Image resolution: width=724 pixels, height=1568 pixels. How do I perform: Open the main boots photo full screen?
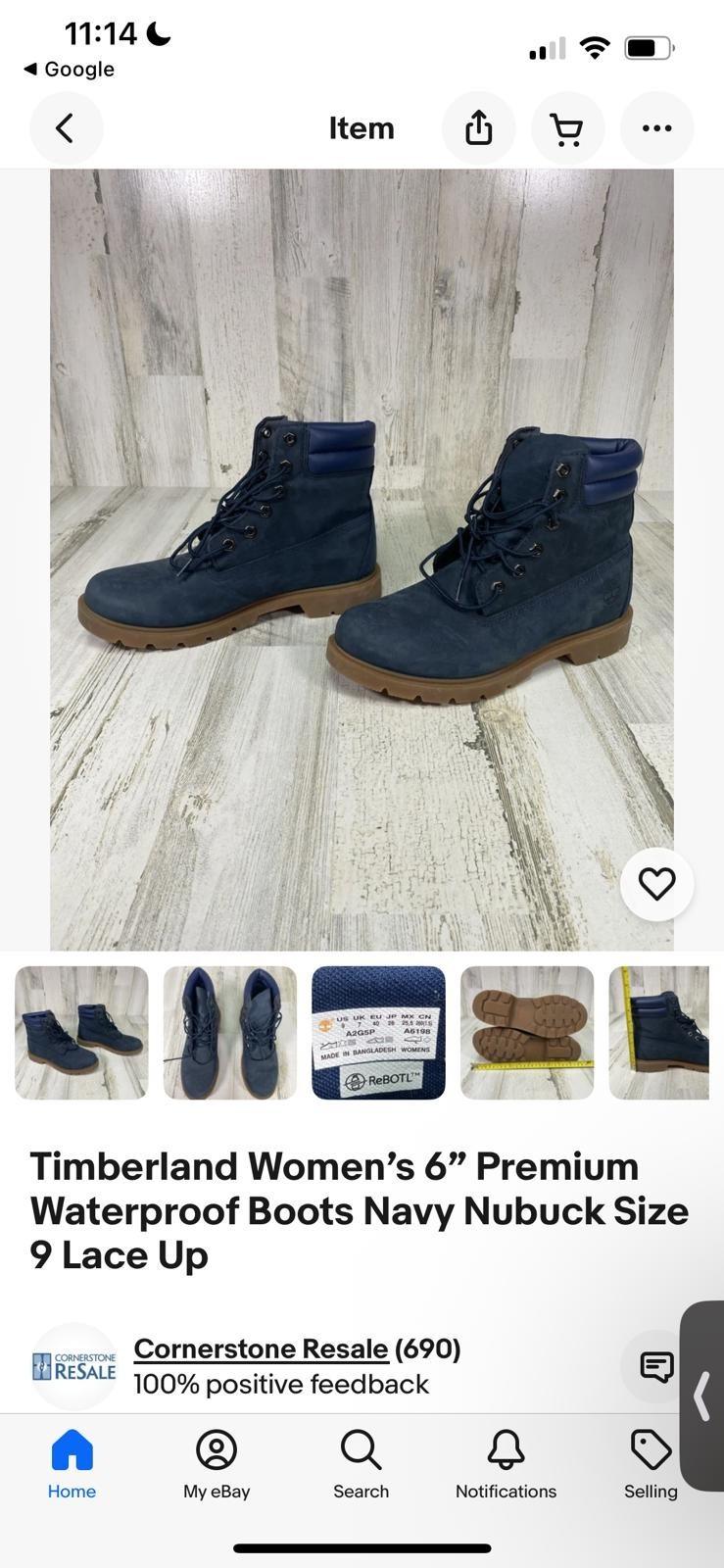[362, 559]
